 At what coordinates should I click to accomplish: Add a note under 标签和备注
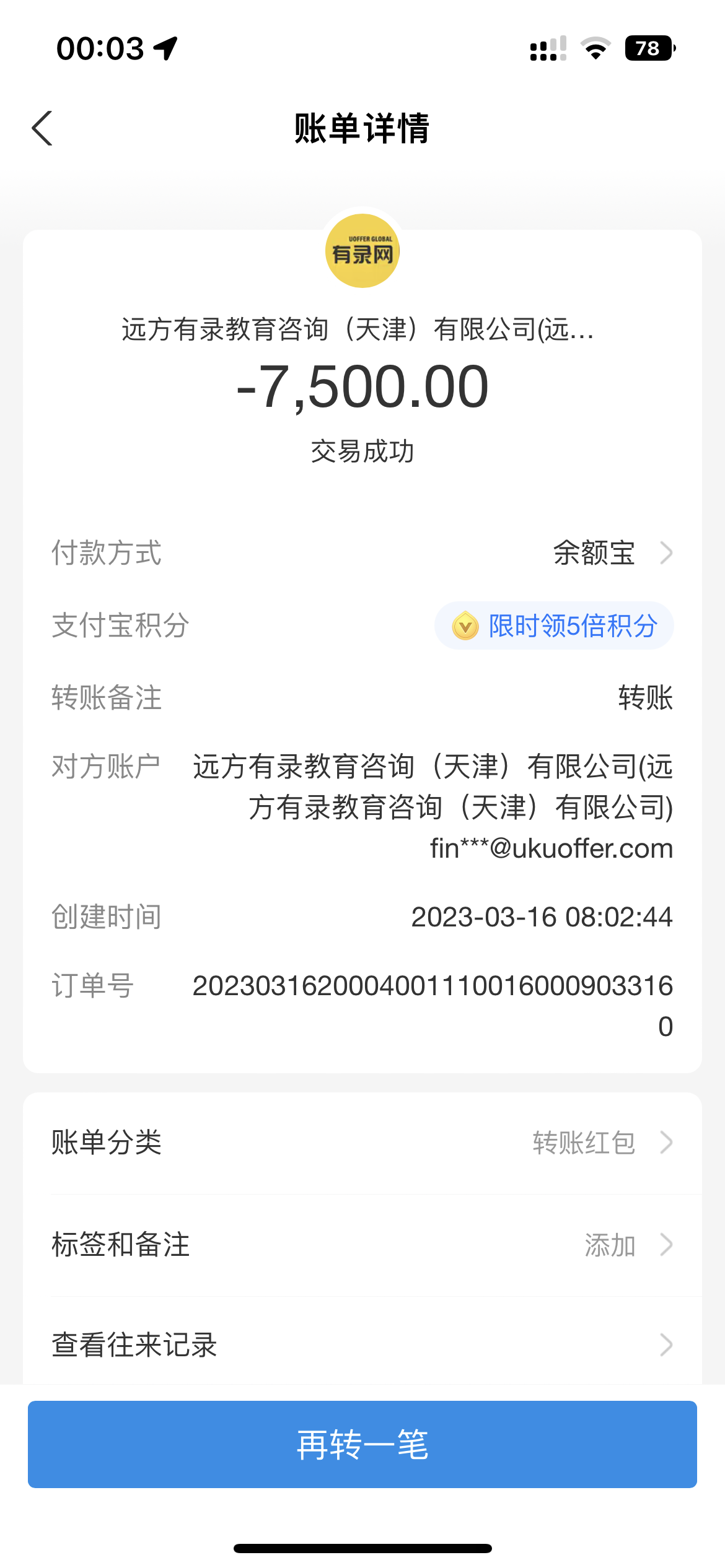coord(362,1245)
